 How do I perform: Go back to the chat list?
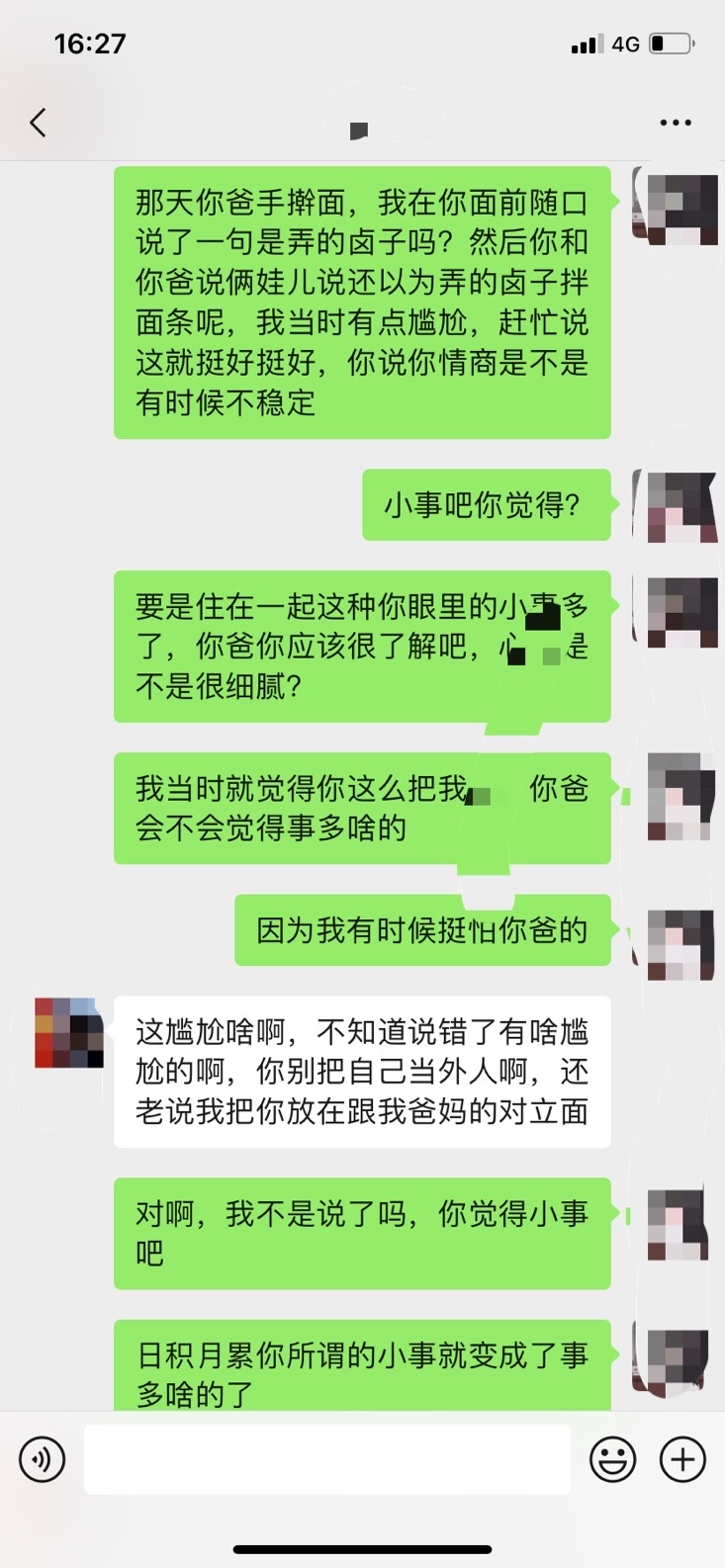38,123
